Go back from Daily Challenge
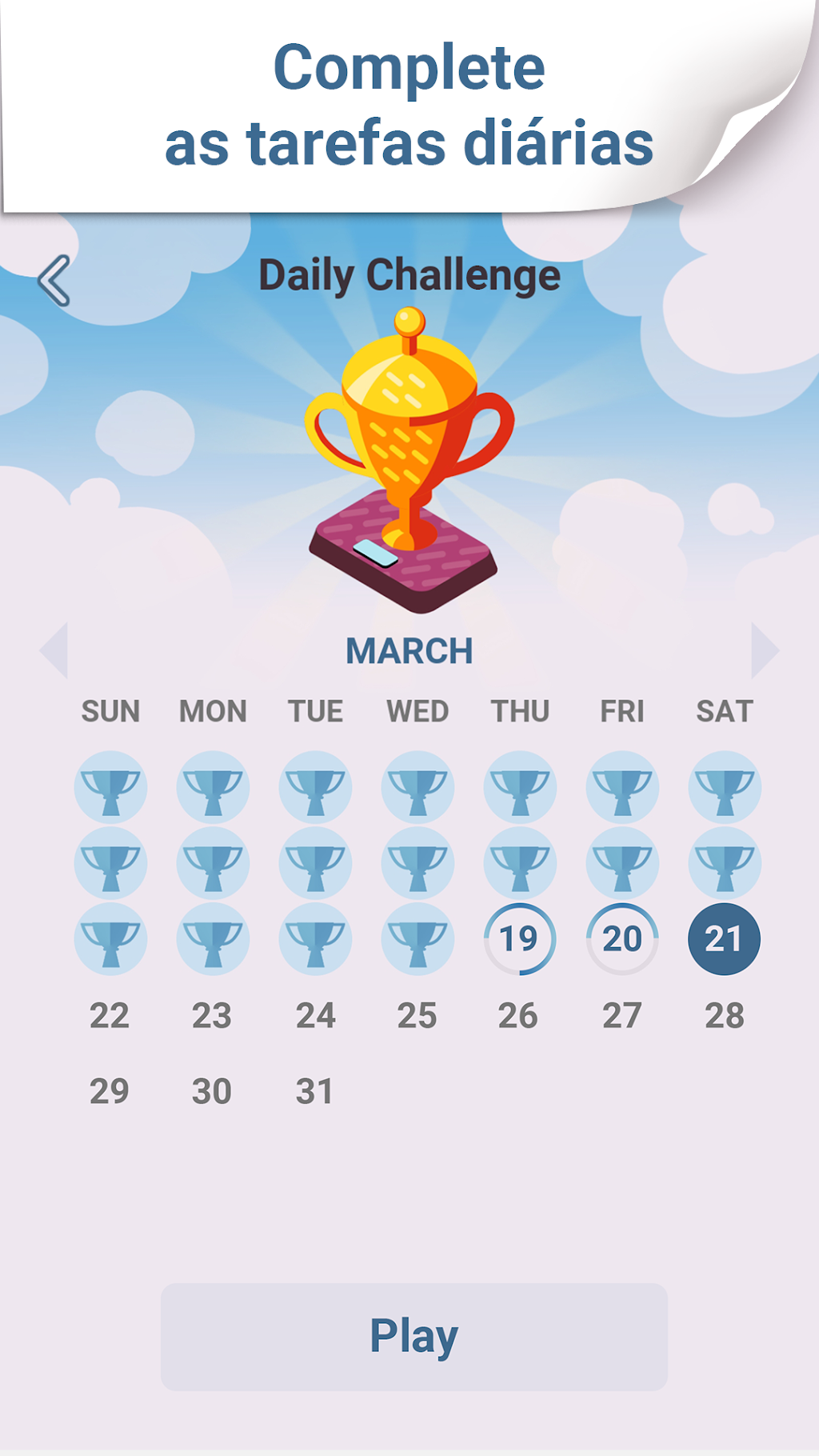Viewport: 819px width, 1456px height. point(54,281)
